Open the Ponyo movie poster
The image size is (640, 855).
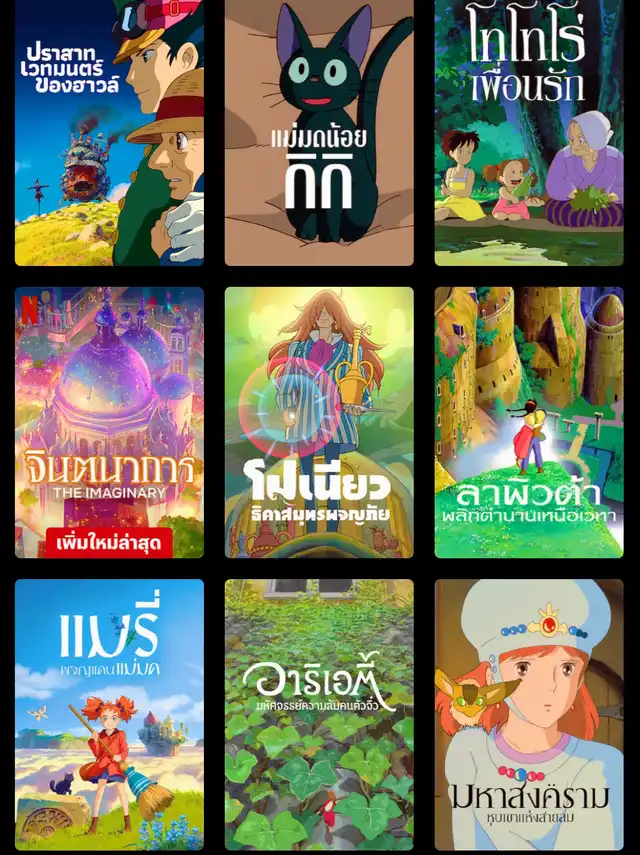coord(319,422)
